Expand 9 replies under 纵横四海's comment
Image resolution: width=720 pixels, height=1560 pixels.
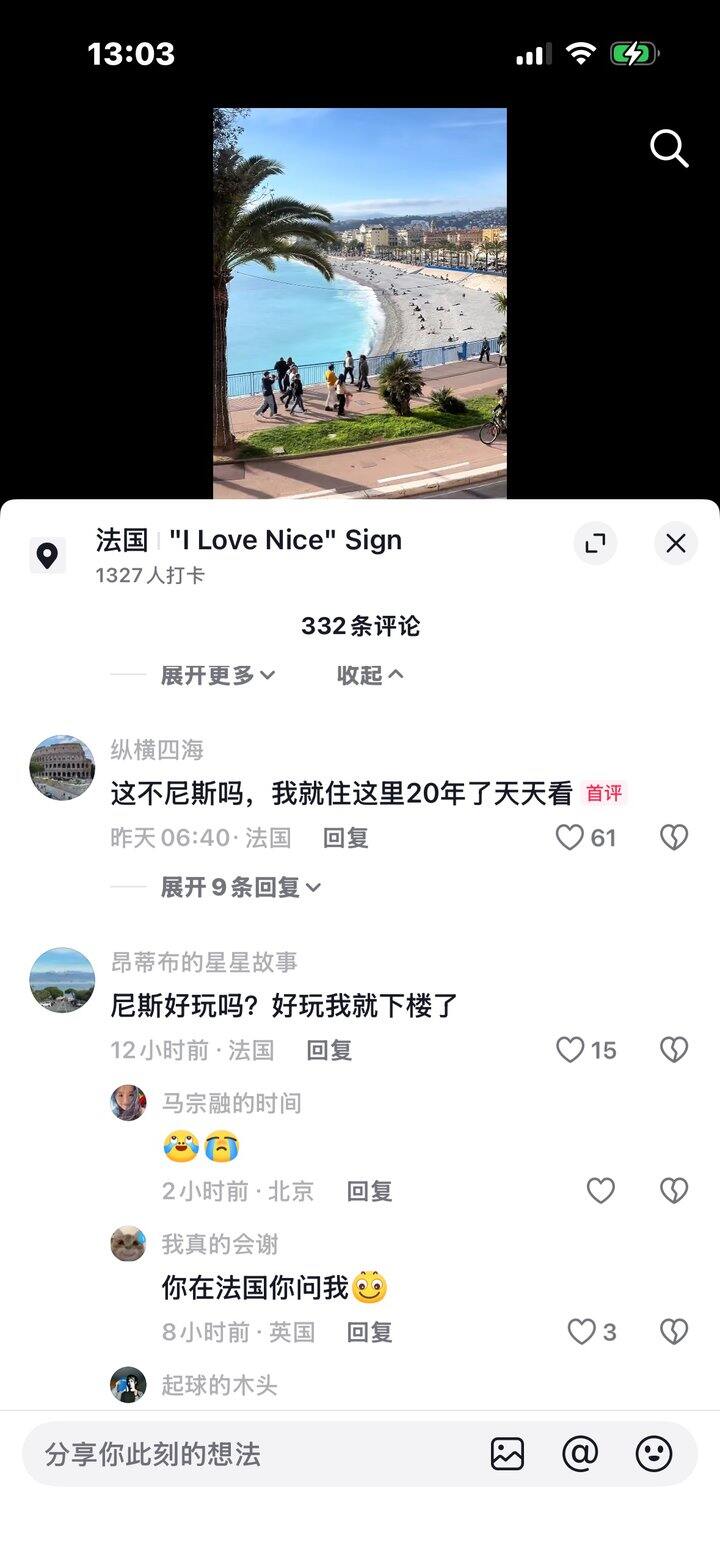pyautogui.click(x=240, y=887)
